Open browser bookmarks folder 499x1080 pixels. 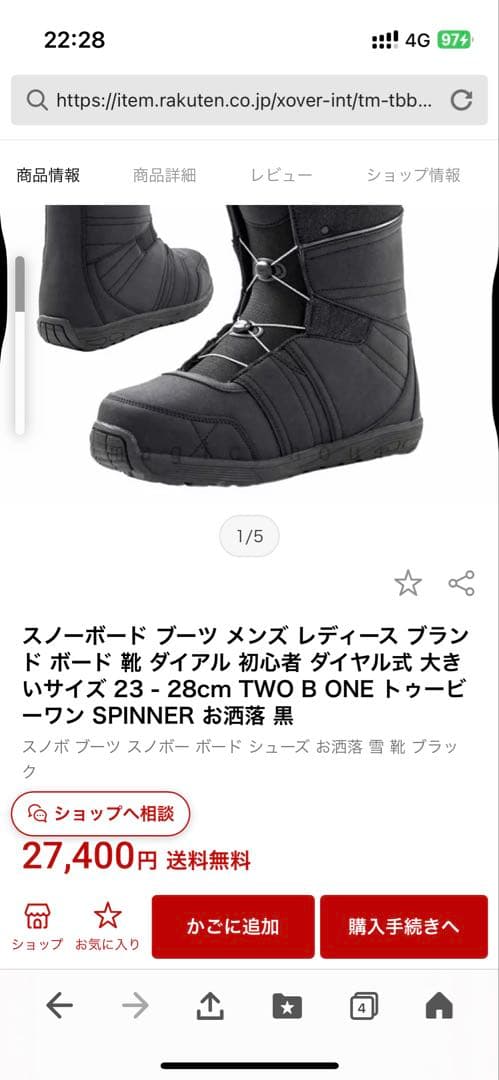pos(287,1006)
